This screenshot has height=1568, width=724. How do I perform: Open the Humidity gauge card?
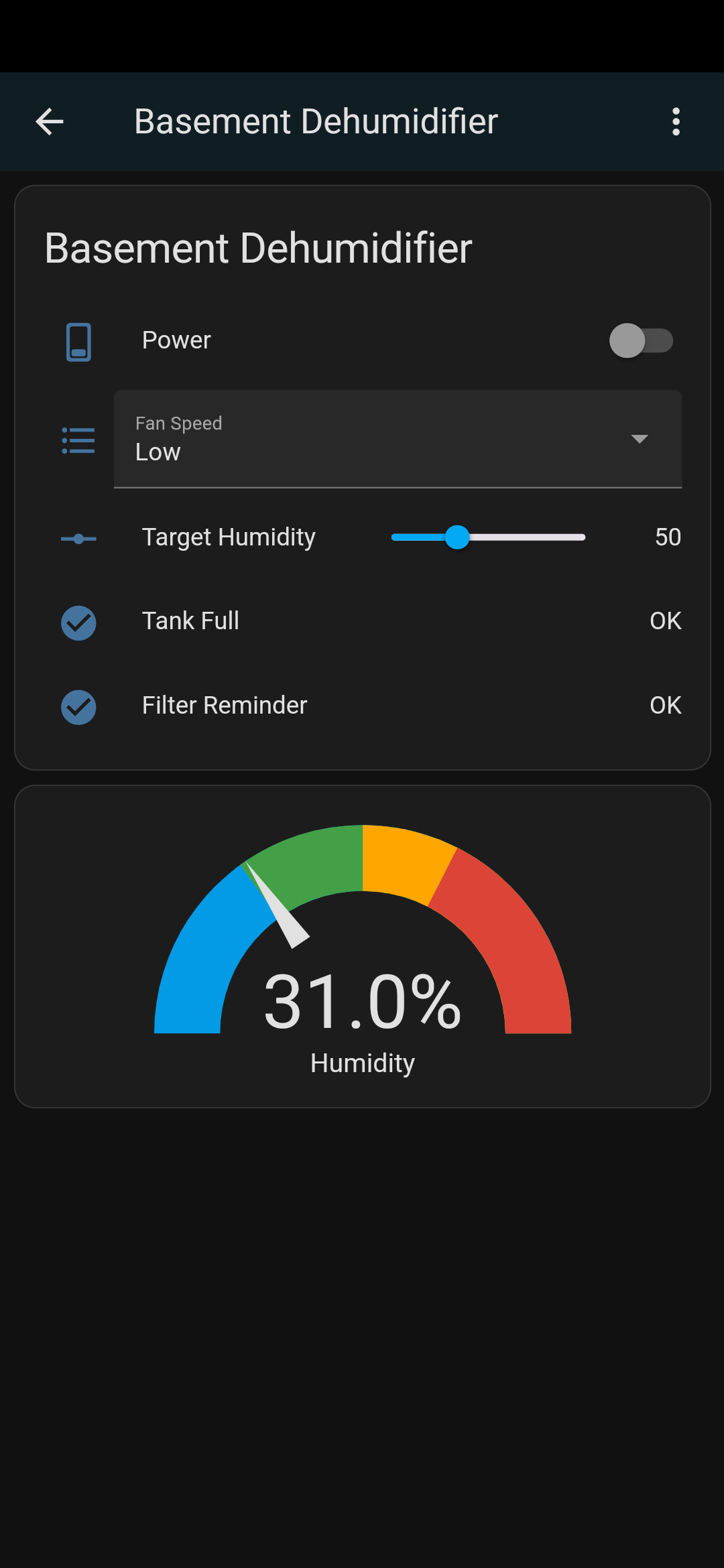click(362, 946)
